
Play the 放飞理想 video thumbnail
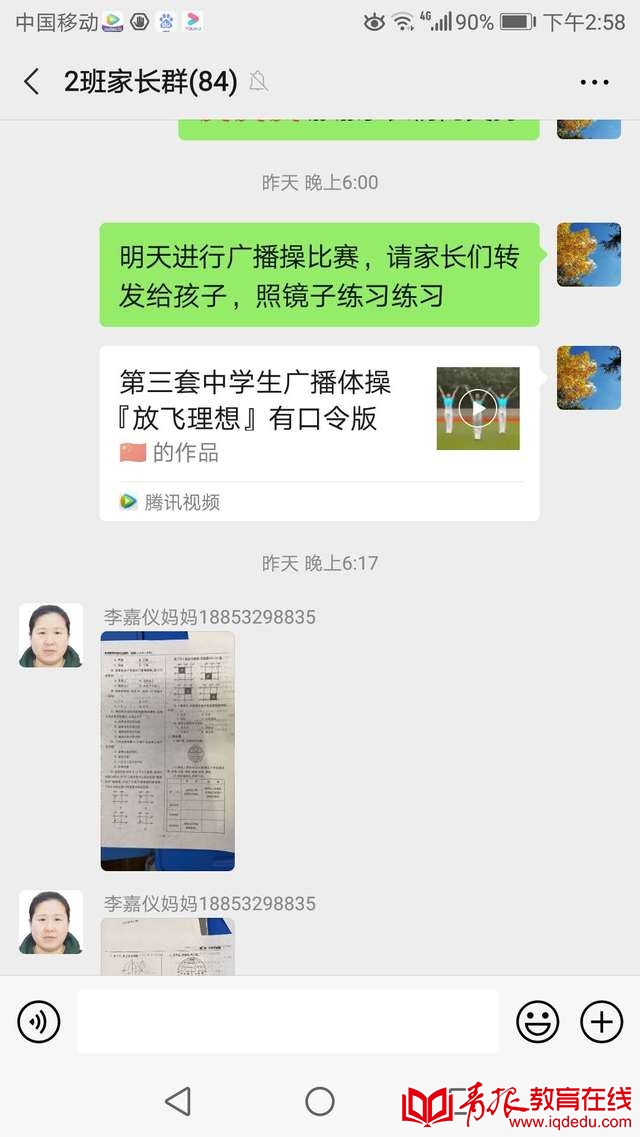click(478, 408)
